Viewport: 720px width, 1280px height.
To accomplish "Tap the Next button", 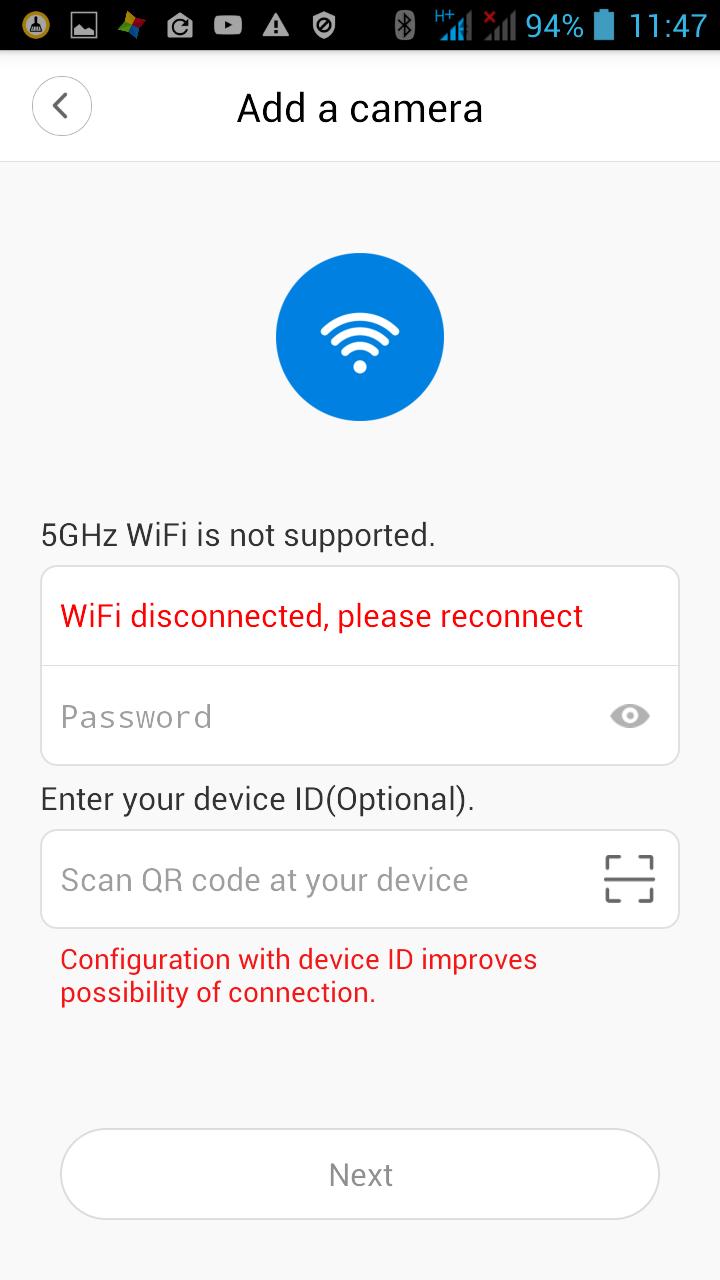I will (360, 1174).
